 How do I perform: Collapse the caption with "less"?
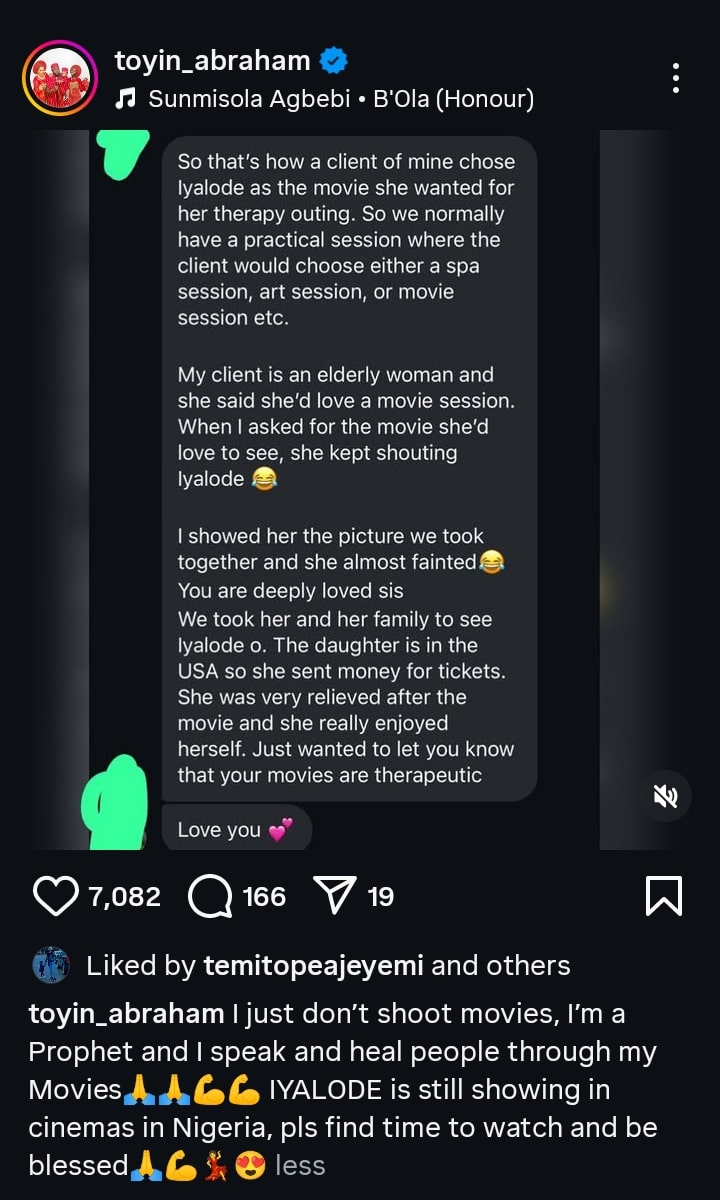tap(300, 1166)
